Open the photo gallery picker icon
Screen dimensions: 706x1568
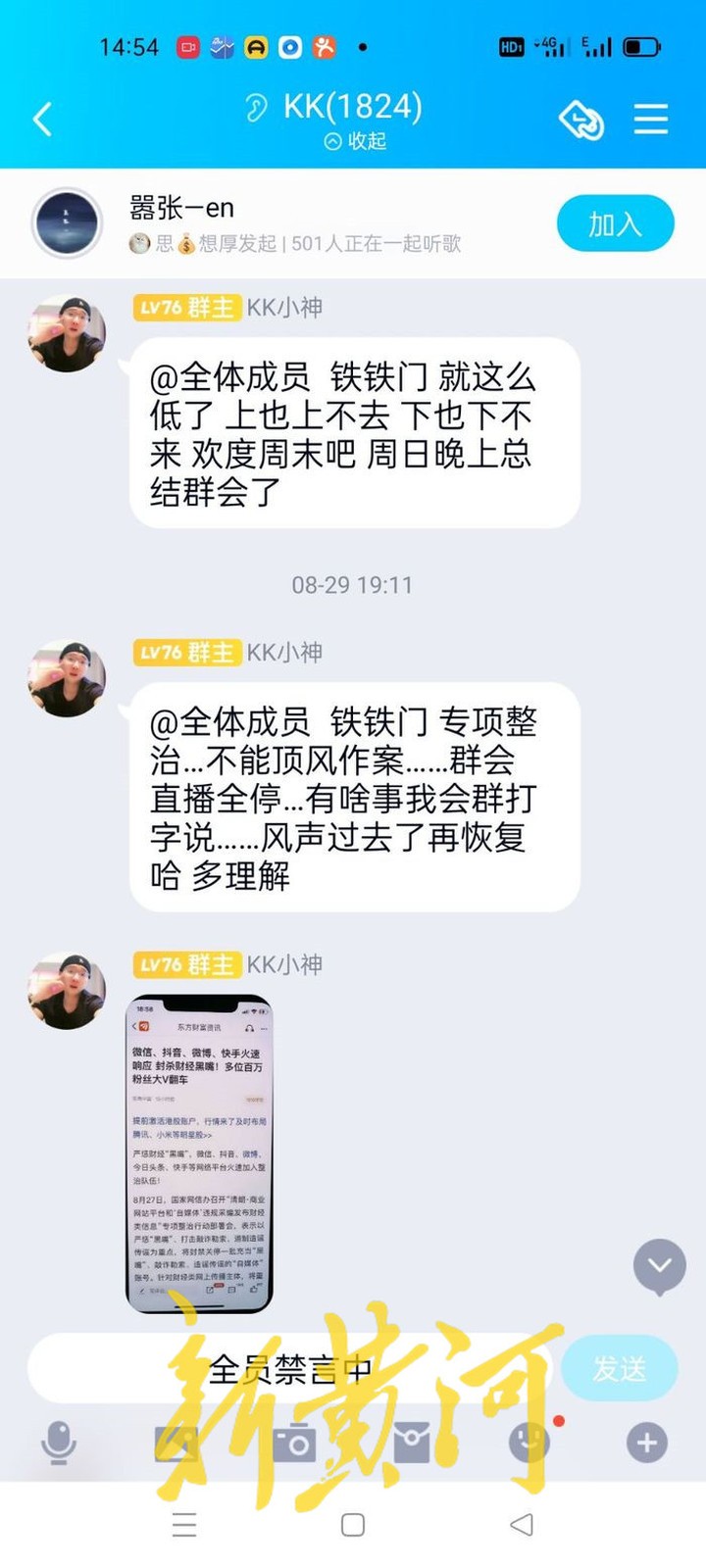coord(176,1443)
